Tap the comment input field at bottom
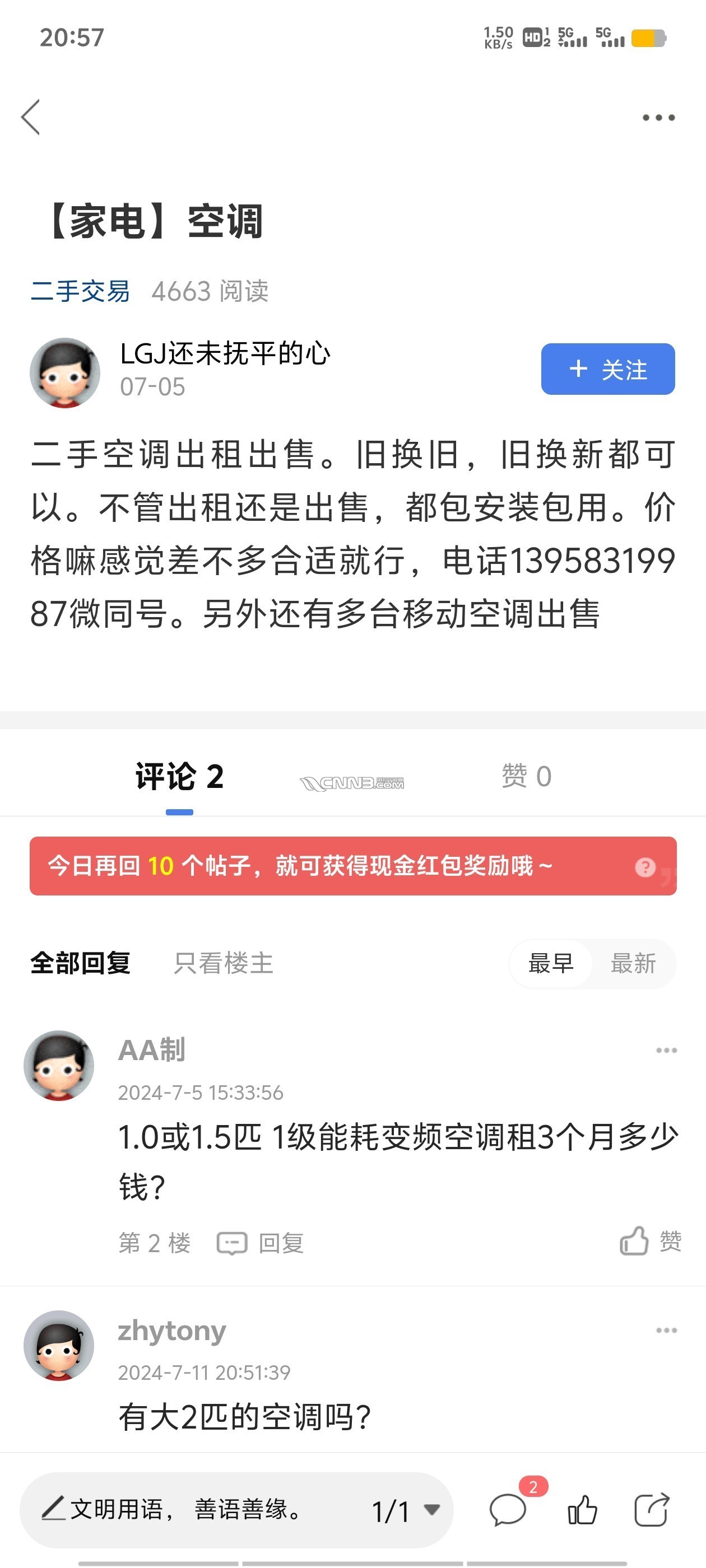This screenshot has height=1568, width=706. click(183, 1510)
